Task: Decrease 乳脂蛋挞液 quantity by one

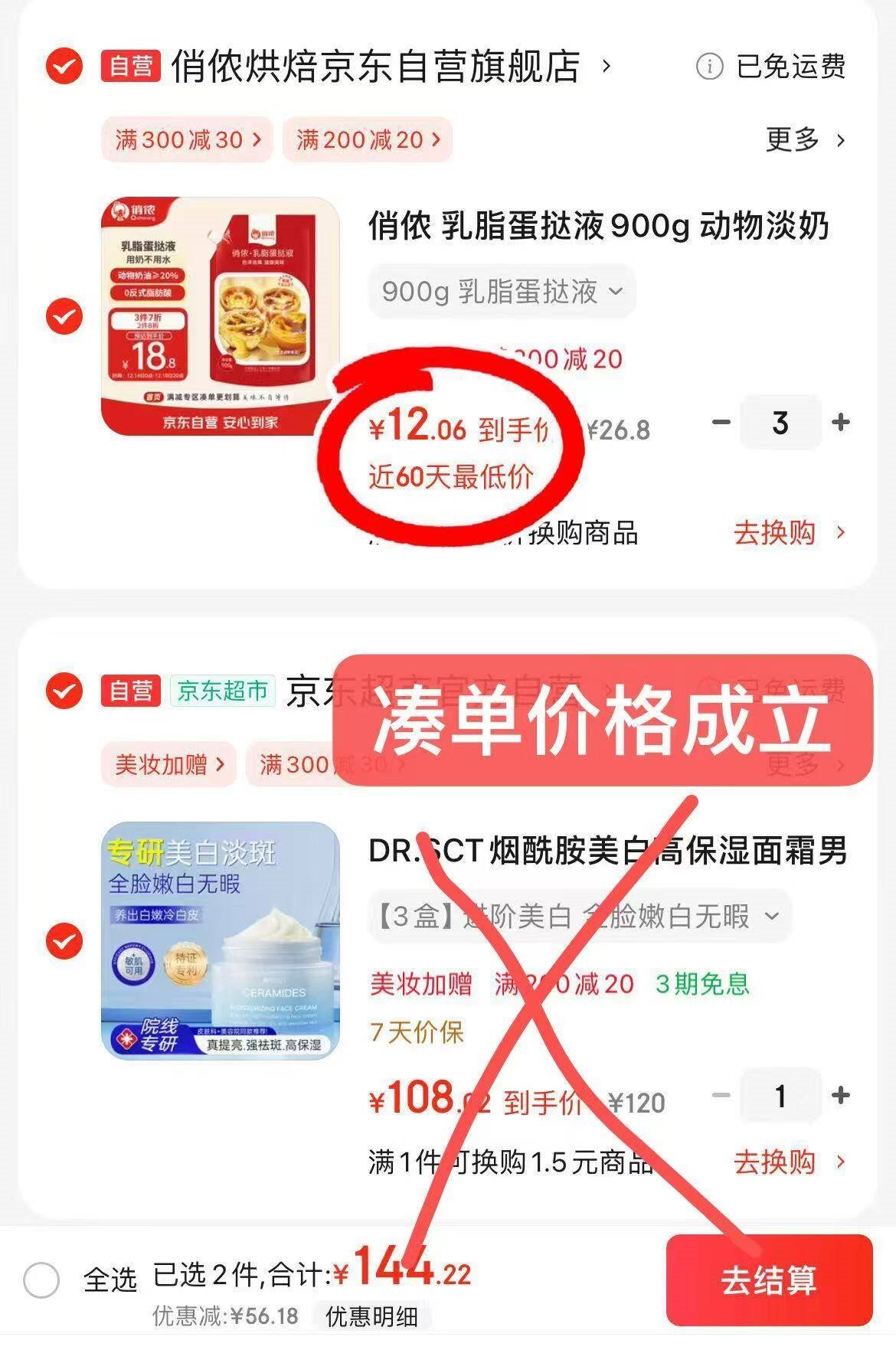Action: pyautogui.click(x=721, y=422)
